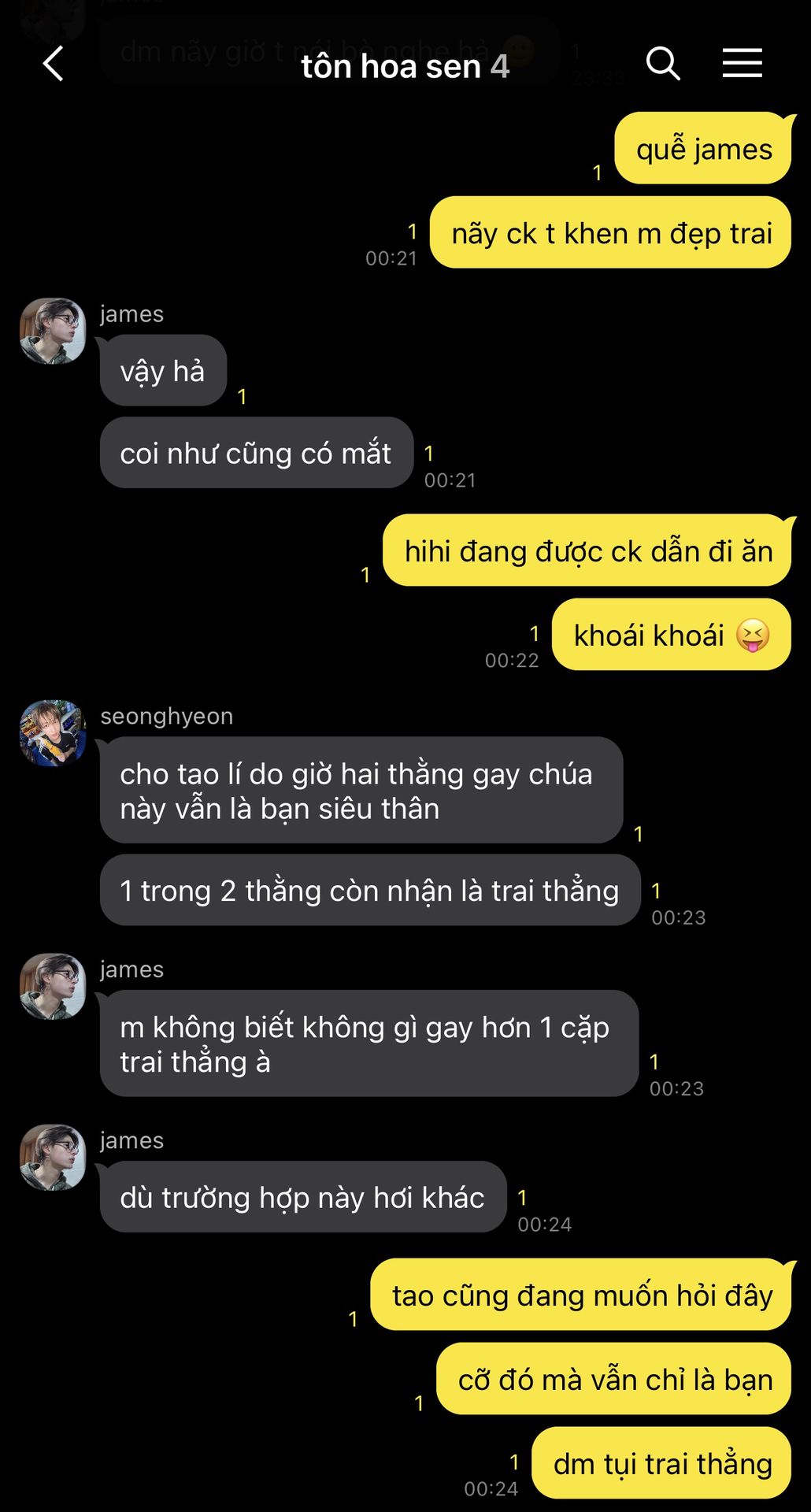The width and height of the screenshot is (811, 1512).
Task: View james's avatar beside "dù trường hợp này hơi khác"
Action: (x=53, y=1157)
